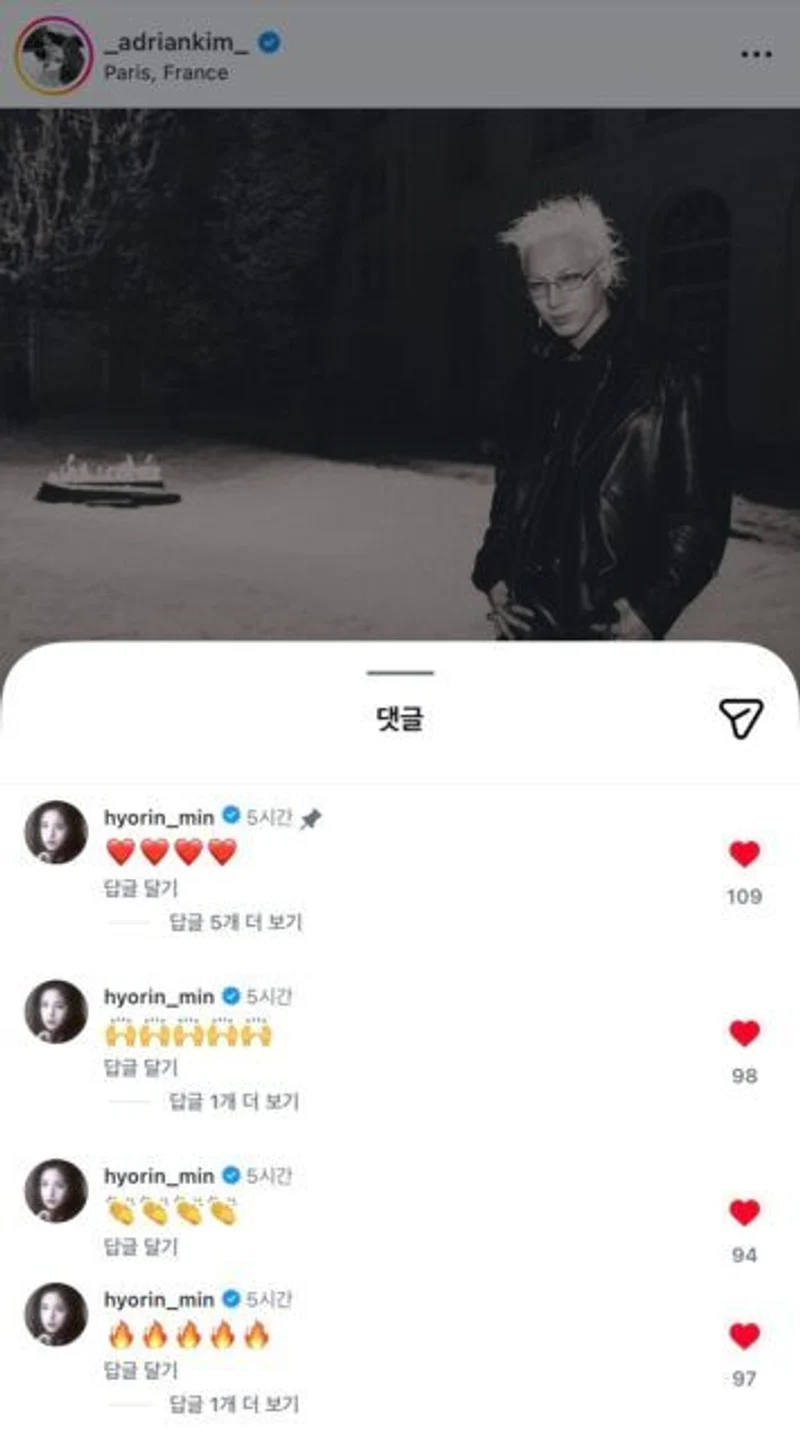The image size is (800, 1442).
Task: Click the verified badge next to _adriankim_
Action: point(266,41)
